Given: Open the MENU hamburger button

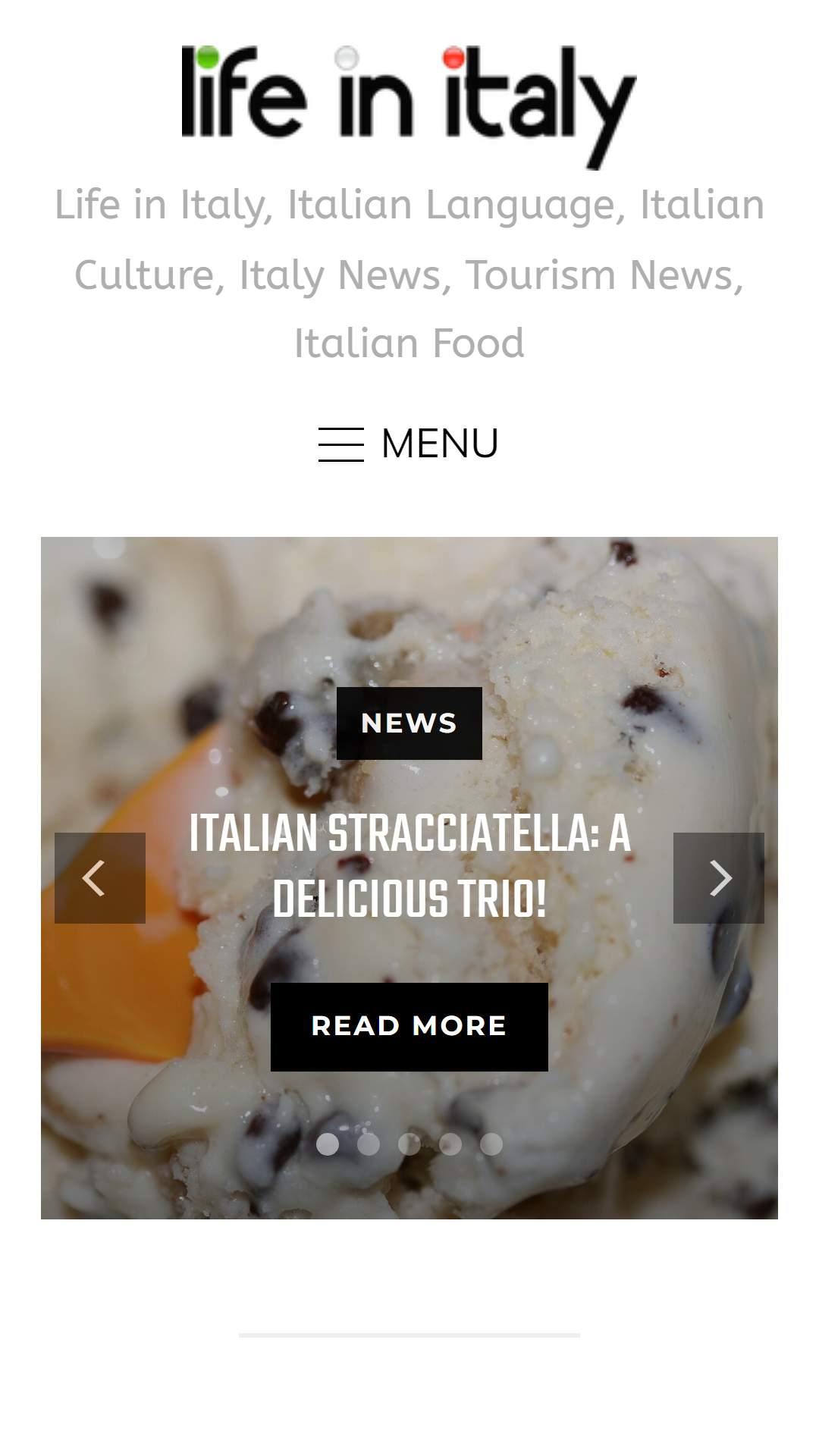Looking at the screenshot, I should tap(409, 444).
